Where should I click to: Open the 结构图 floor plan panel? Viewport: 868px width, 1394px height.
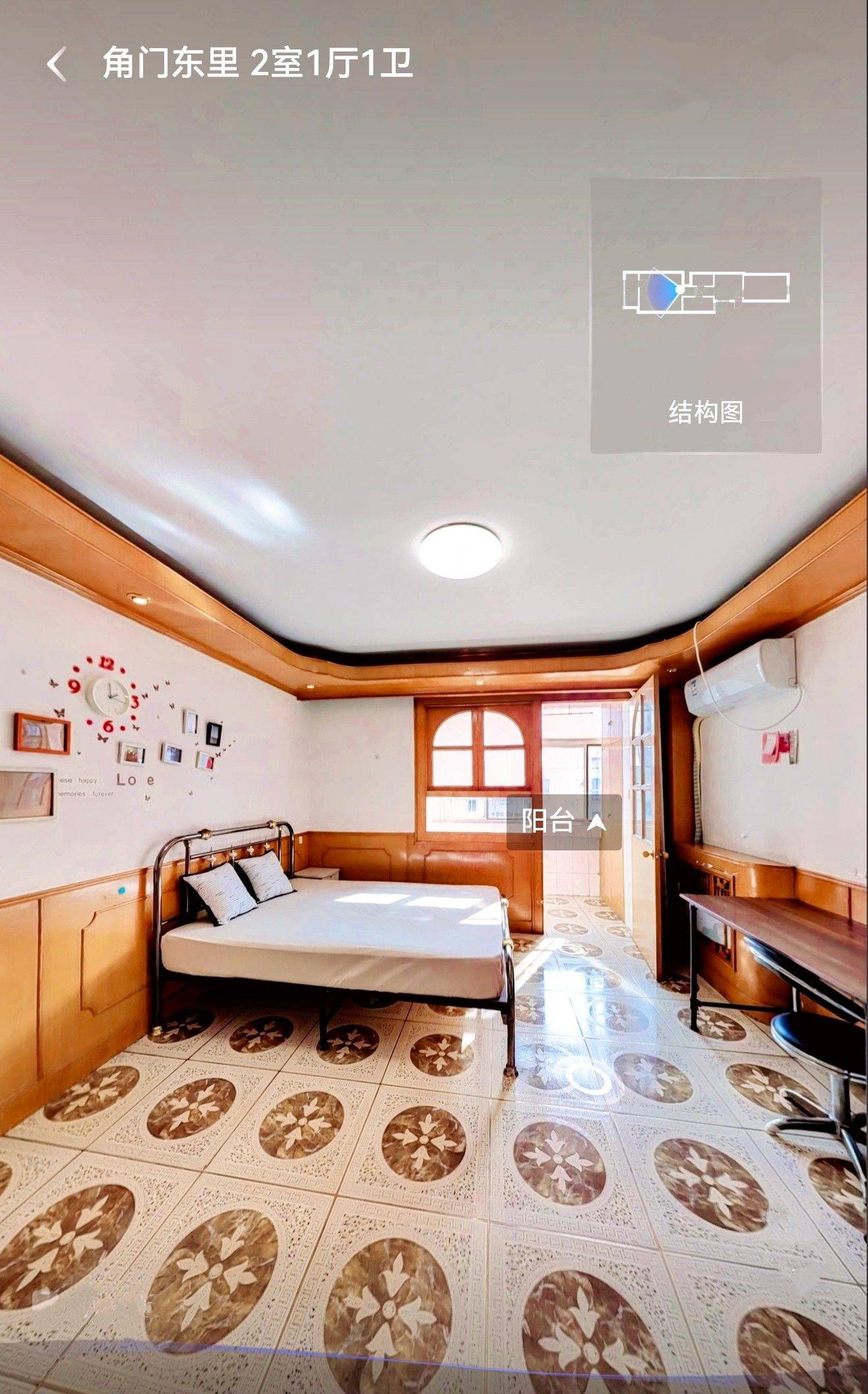[x=705, y=315]
